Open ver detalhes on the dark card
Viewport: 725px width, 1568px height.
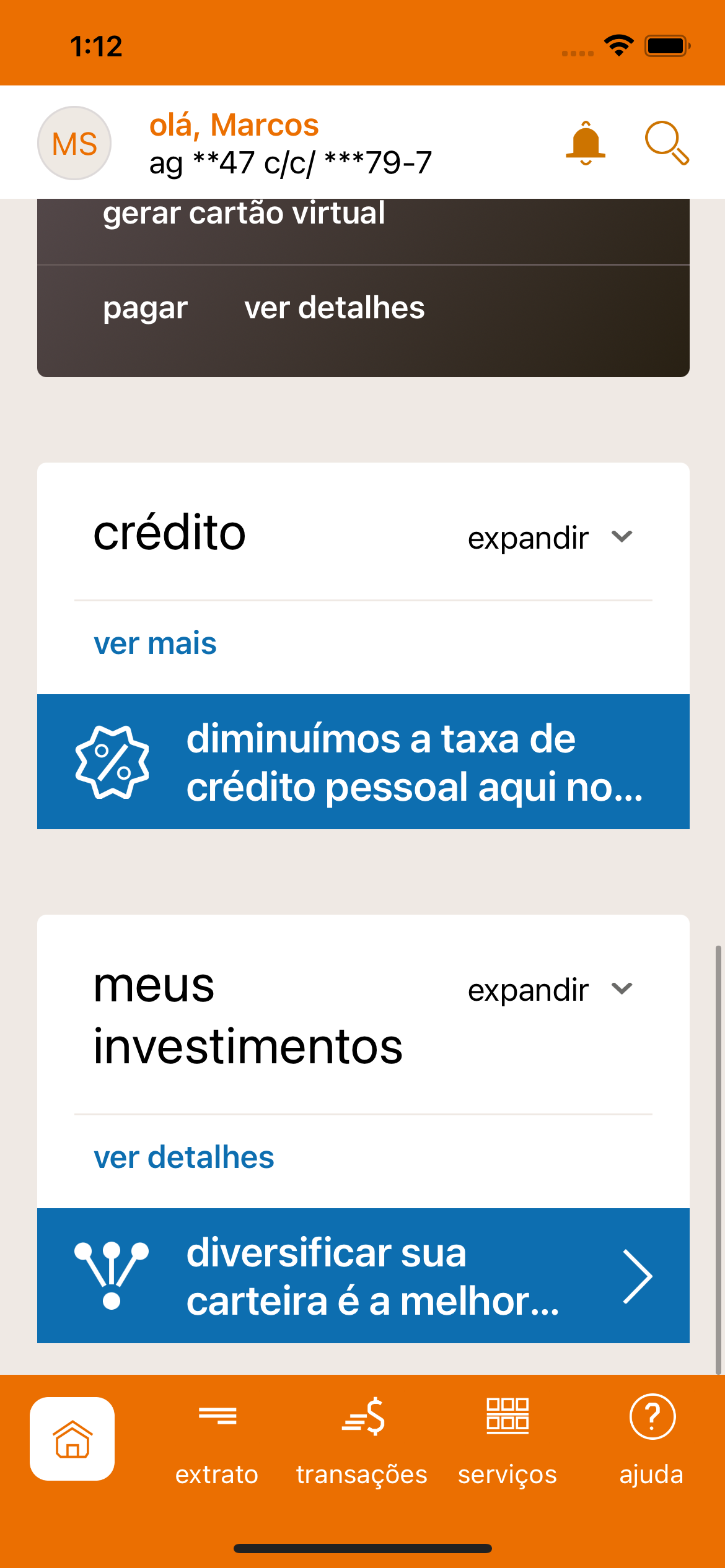pyautogui.click(x=334, y=308)
